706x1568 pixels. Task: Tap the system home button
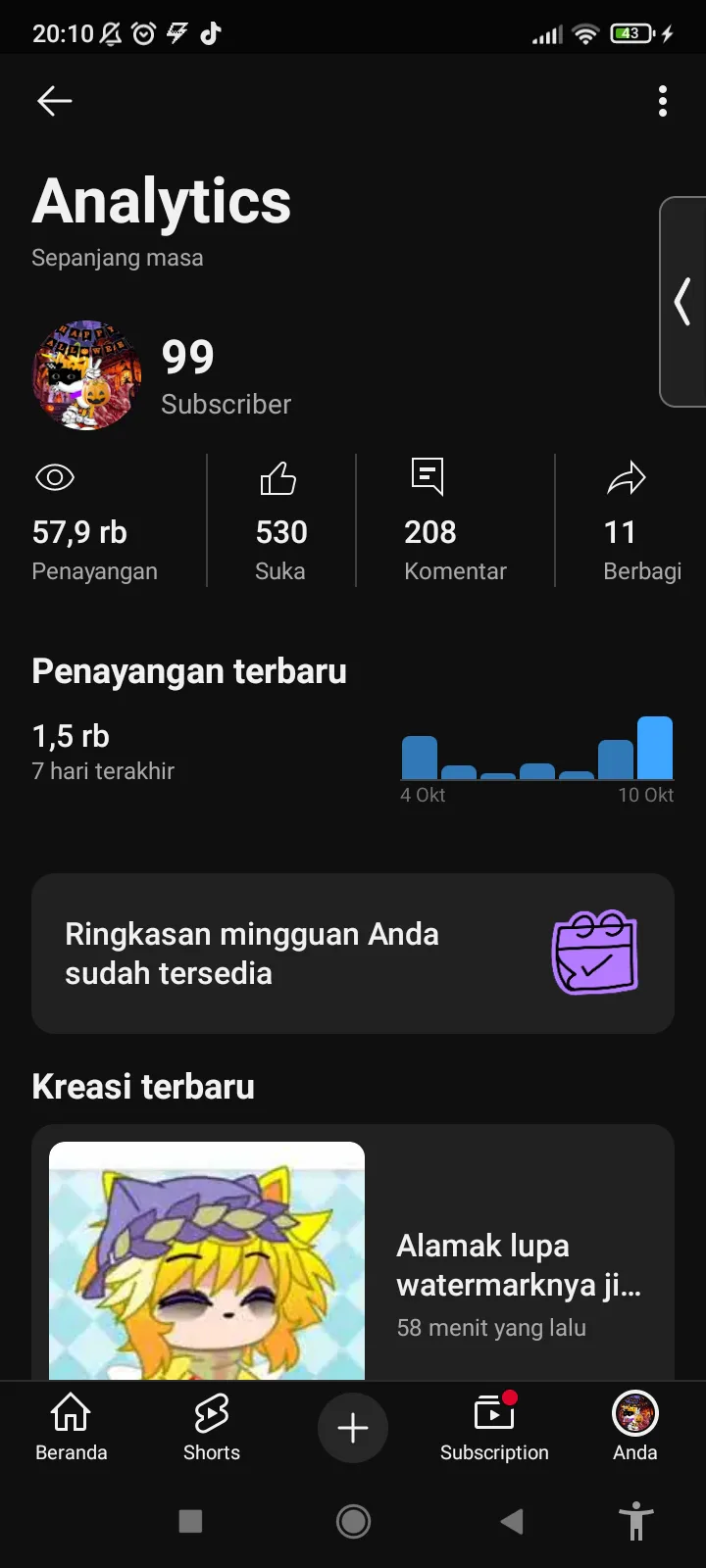pos(353,1521)
